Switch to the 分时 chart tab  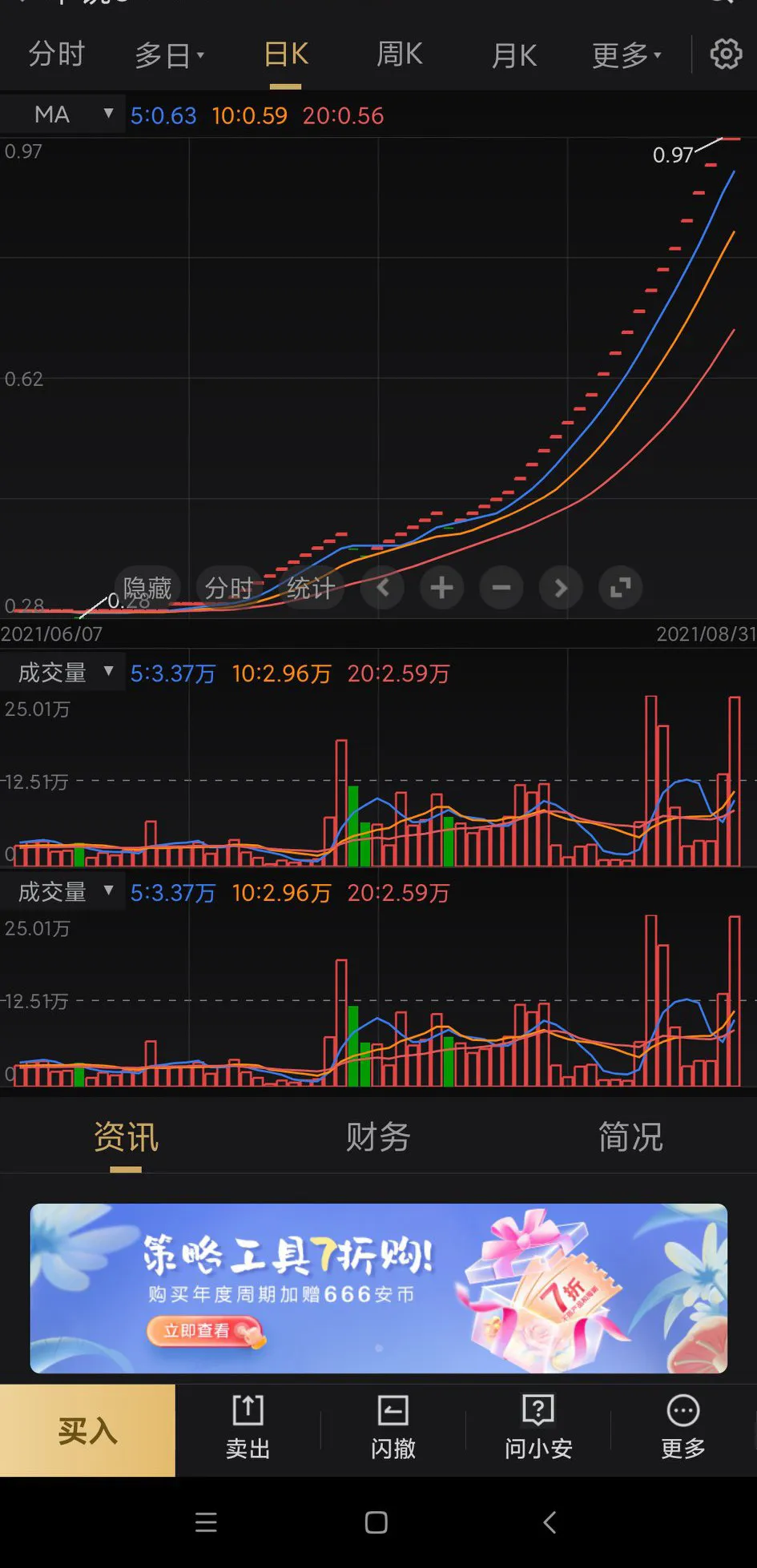pyautogui.click(x=56, y=54)
